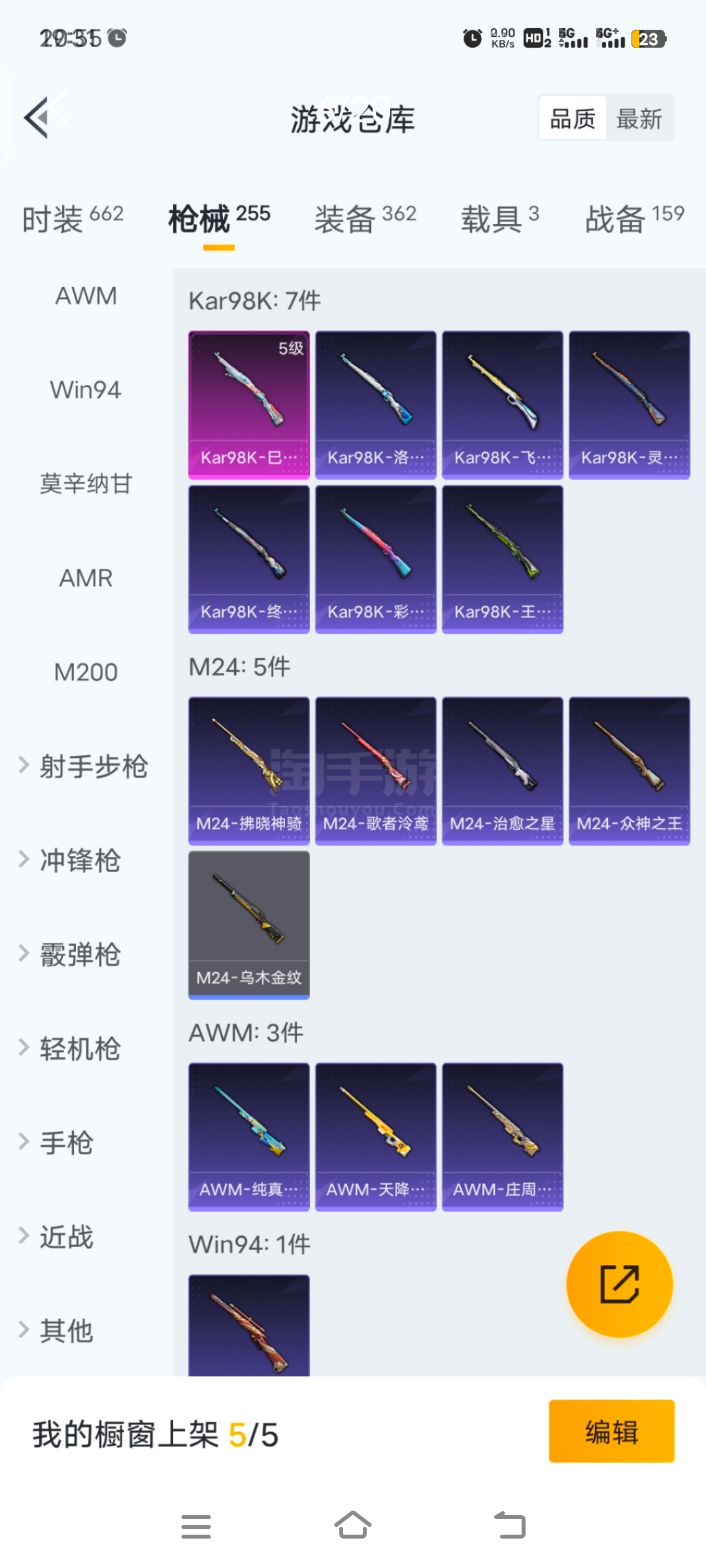Image resolution: width=706 pixels, height=1568 pixels.
Task: Open the M24-拂晓神骑 skin
Action: [x=248, y=771]
